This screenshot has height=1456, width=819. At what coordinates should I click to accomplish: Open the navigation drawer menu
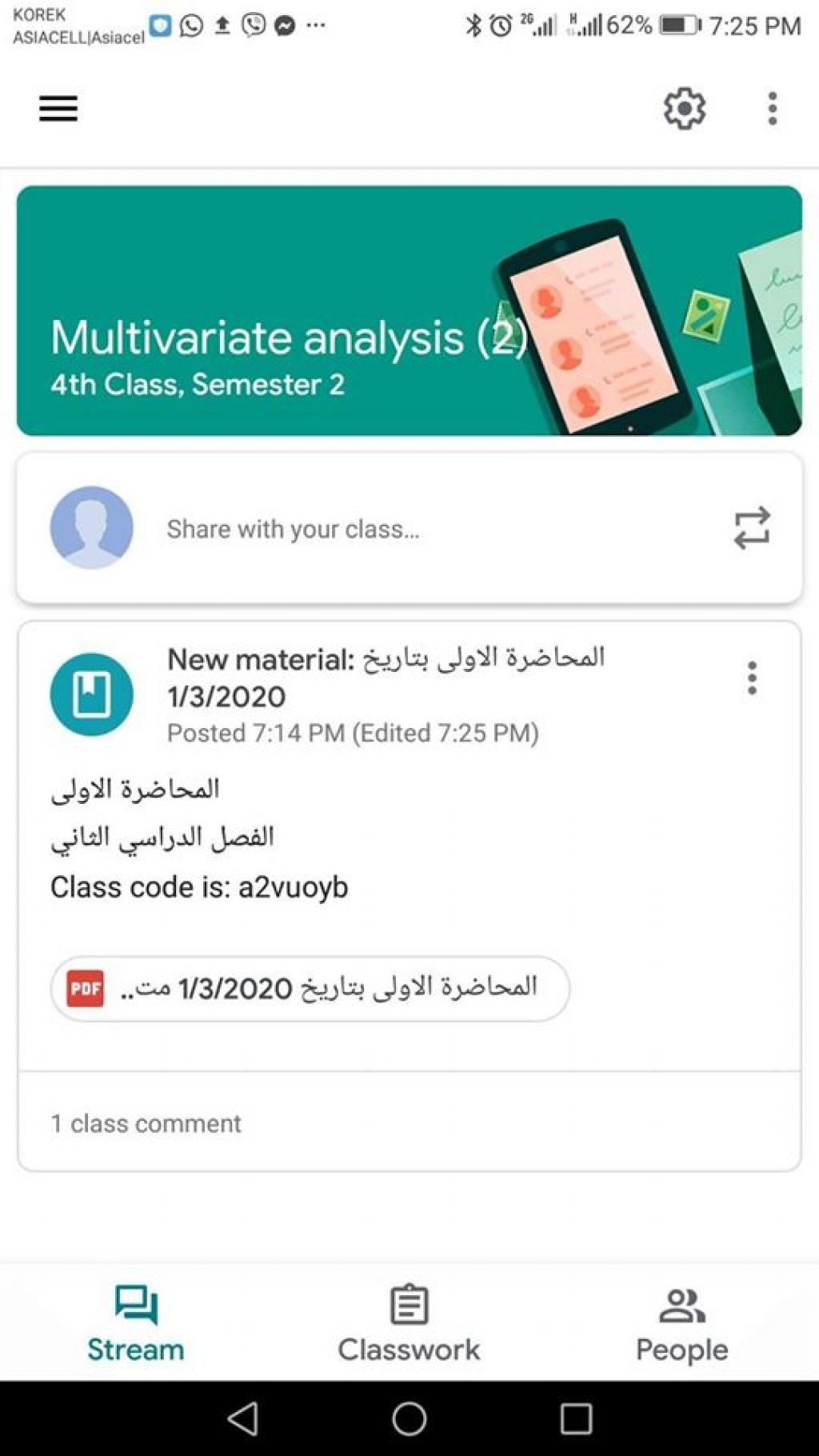tap(58, 108)
